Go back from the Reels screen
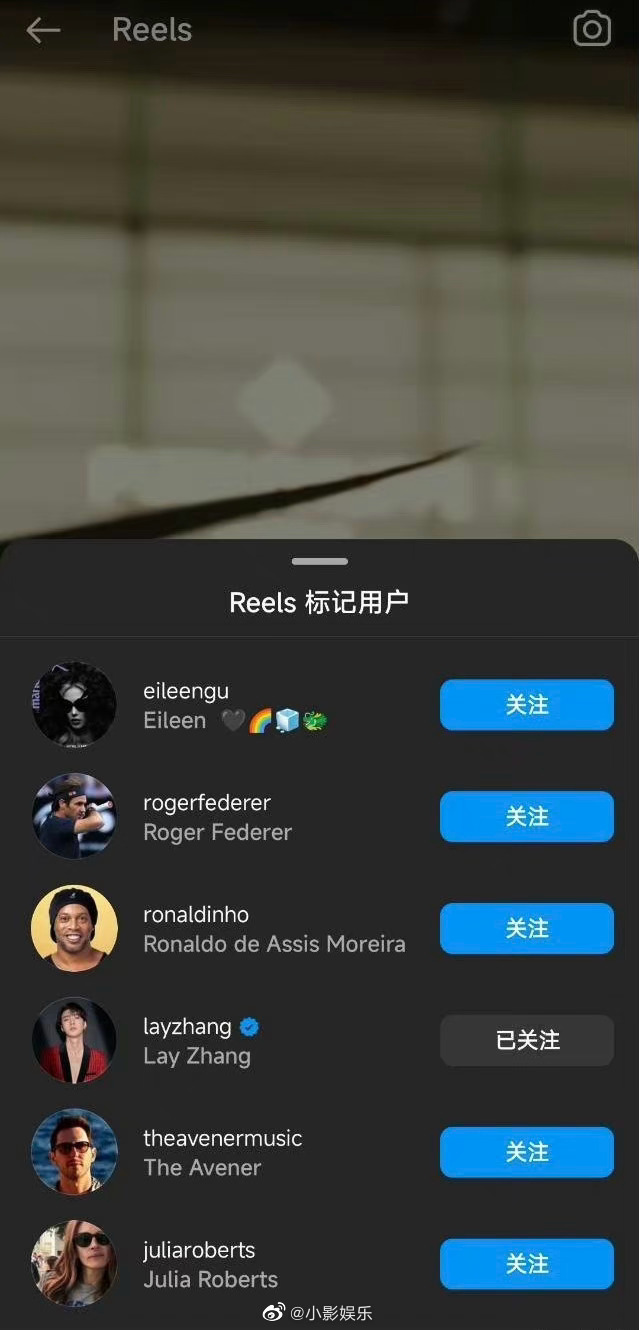Image resolution: width=639 pixels, height=1330 pixels. click(43, 31)
